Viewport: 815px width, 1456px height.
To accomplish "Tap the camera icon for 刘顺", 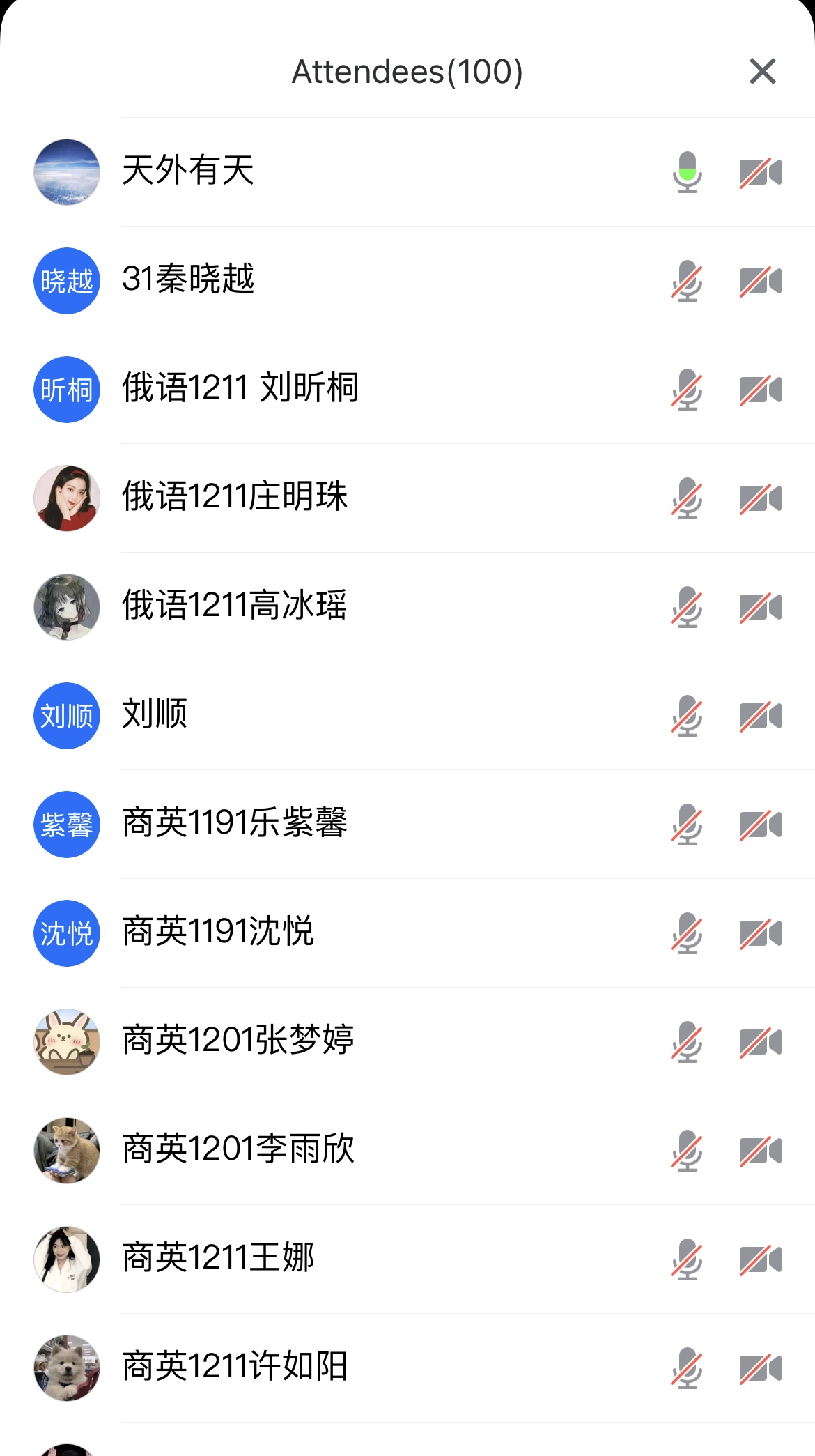I will click(760, 716).
